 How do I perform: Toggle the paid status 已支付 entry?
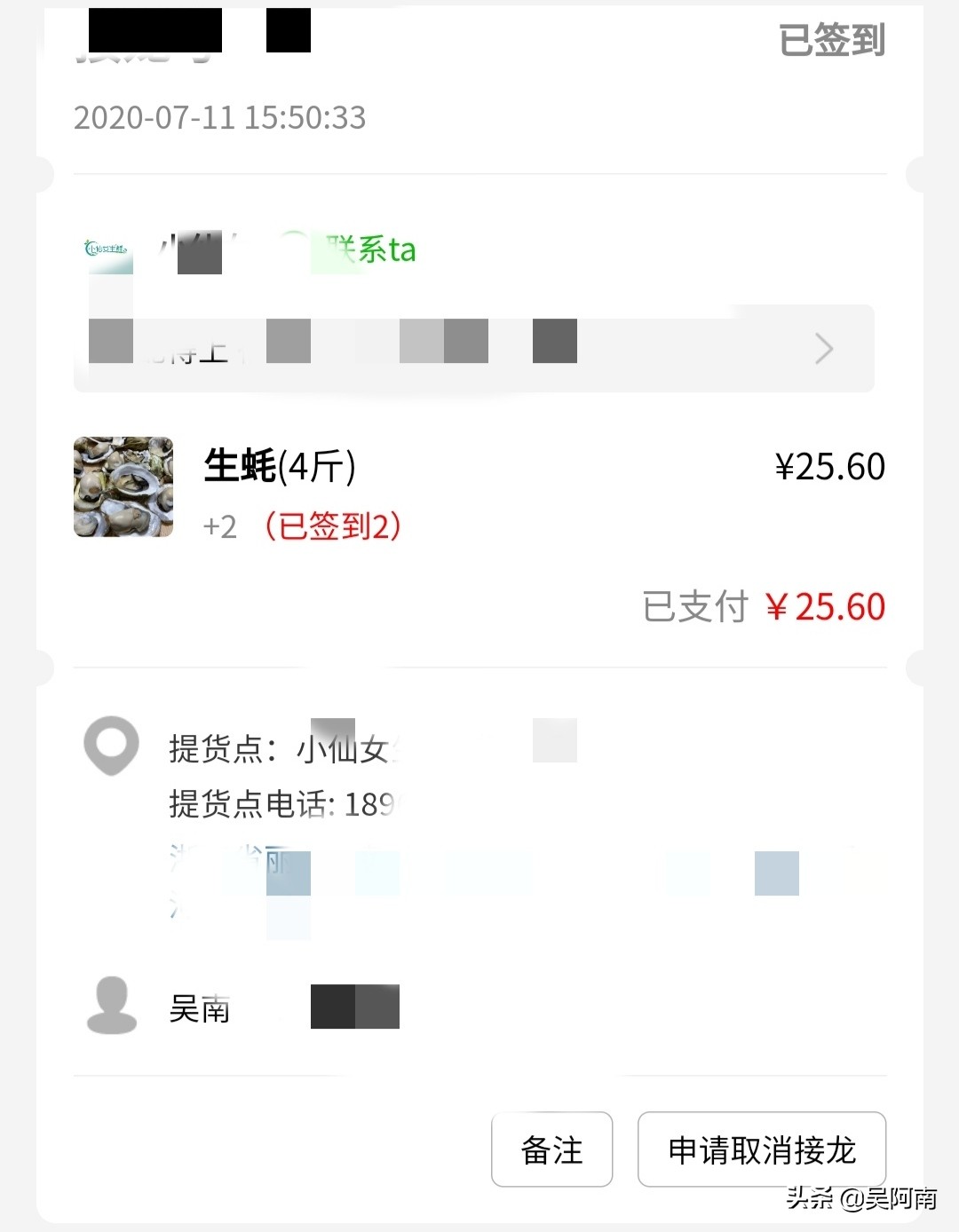(x=695, y=607)
